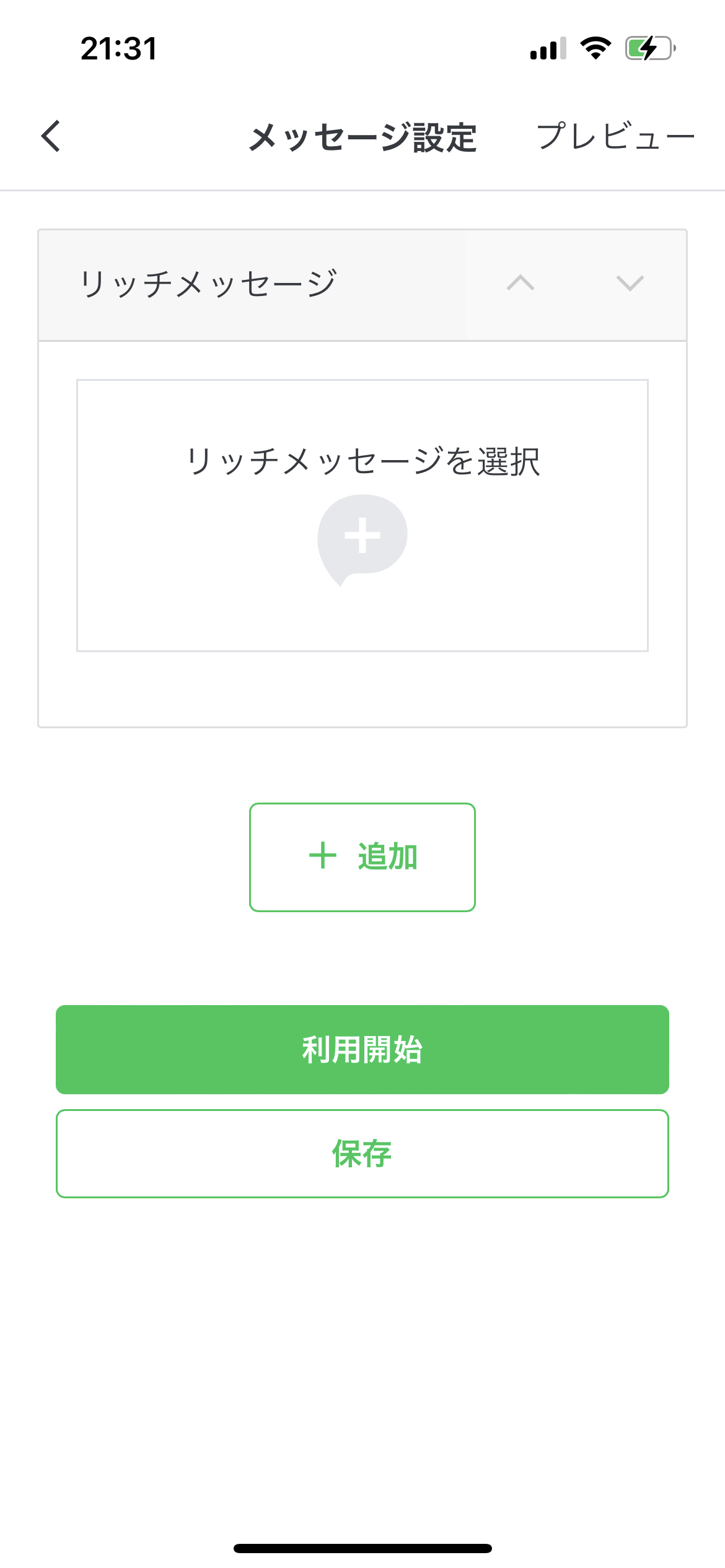Tap the 利用開始 button
Viewport: 725px width, 1568px height.
pos(362,1050)
